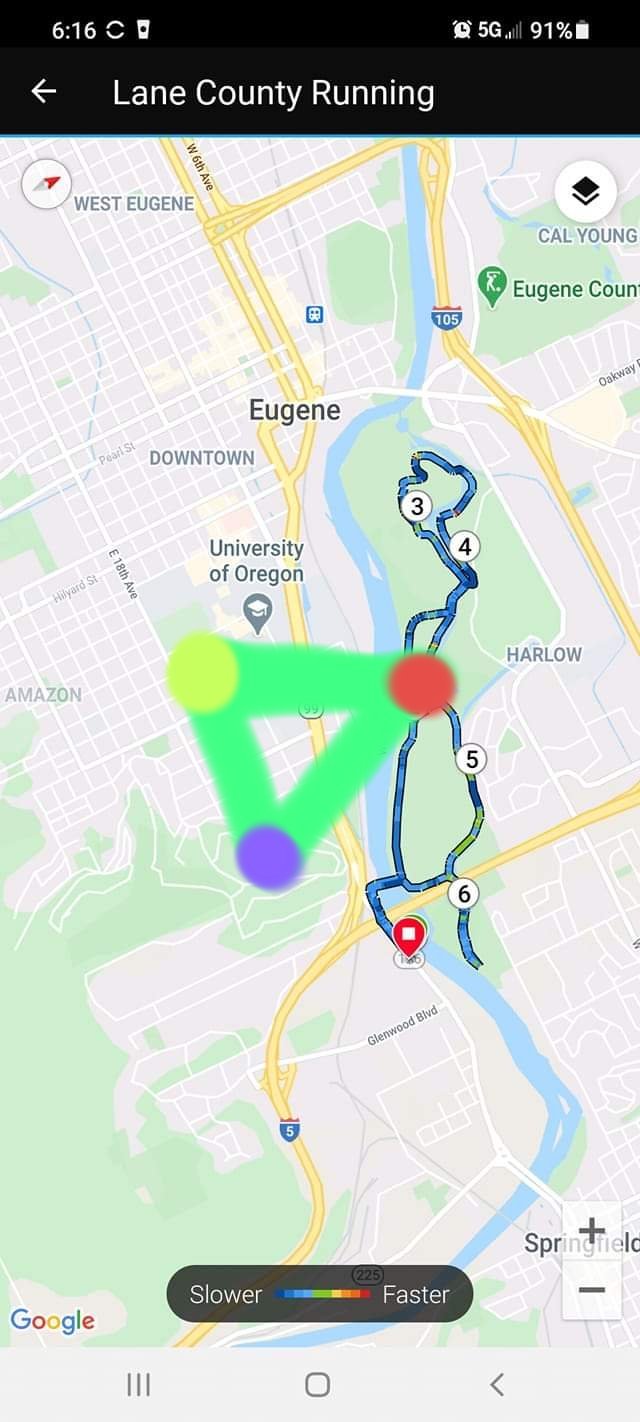640x1422 pixels.
Task: Zoom in on the map
Action: 592,1230
